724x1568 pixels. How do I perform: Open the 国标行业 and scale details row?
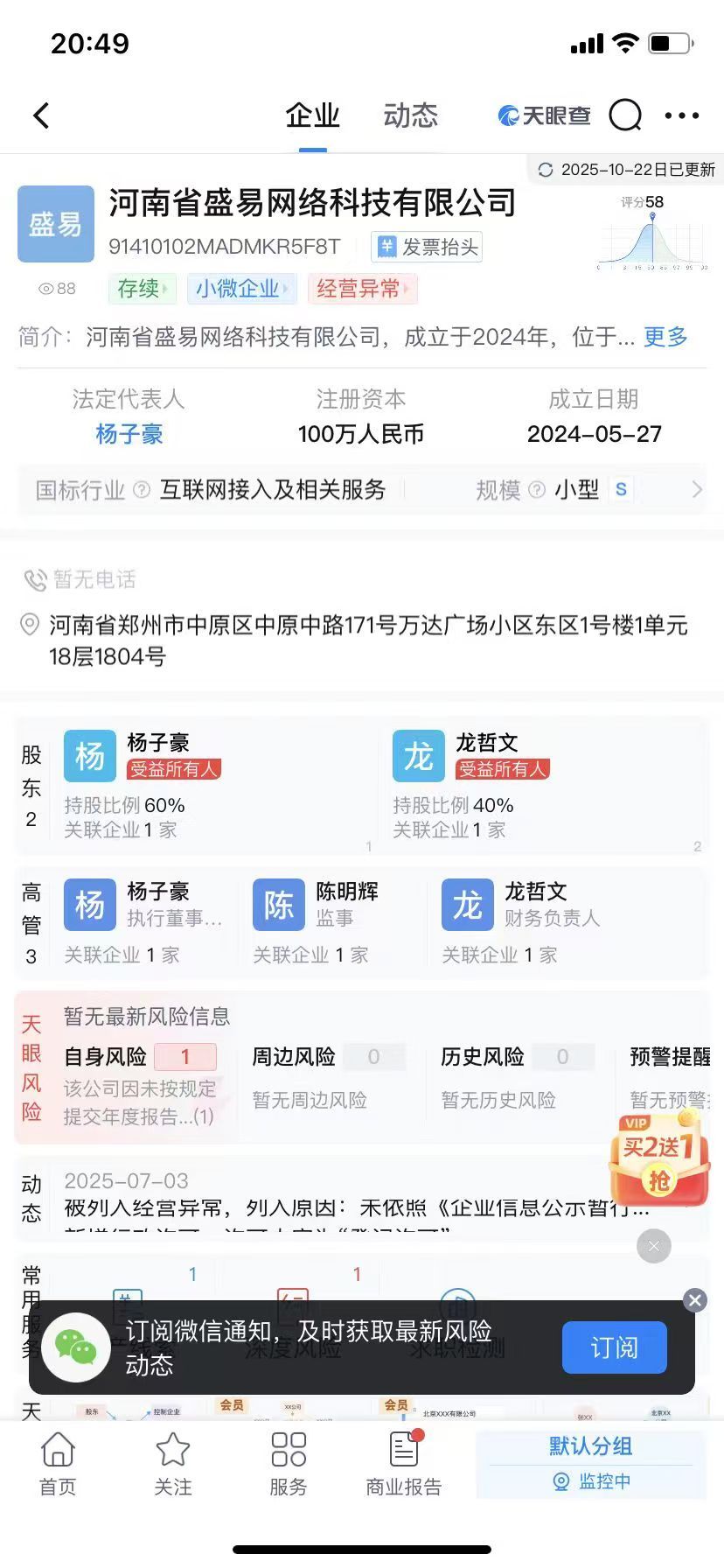pyautogui.click(x=362, y=490)
